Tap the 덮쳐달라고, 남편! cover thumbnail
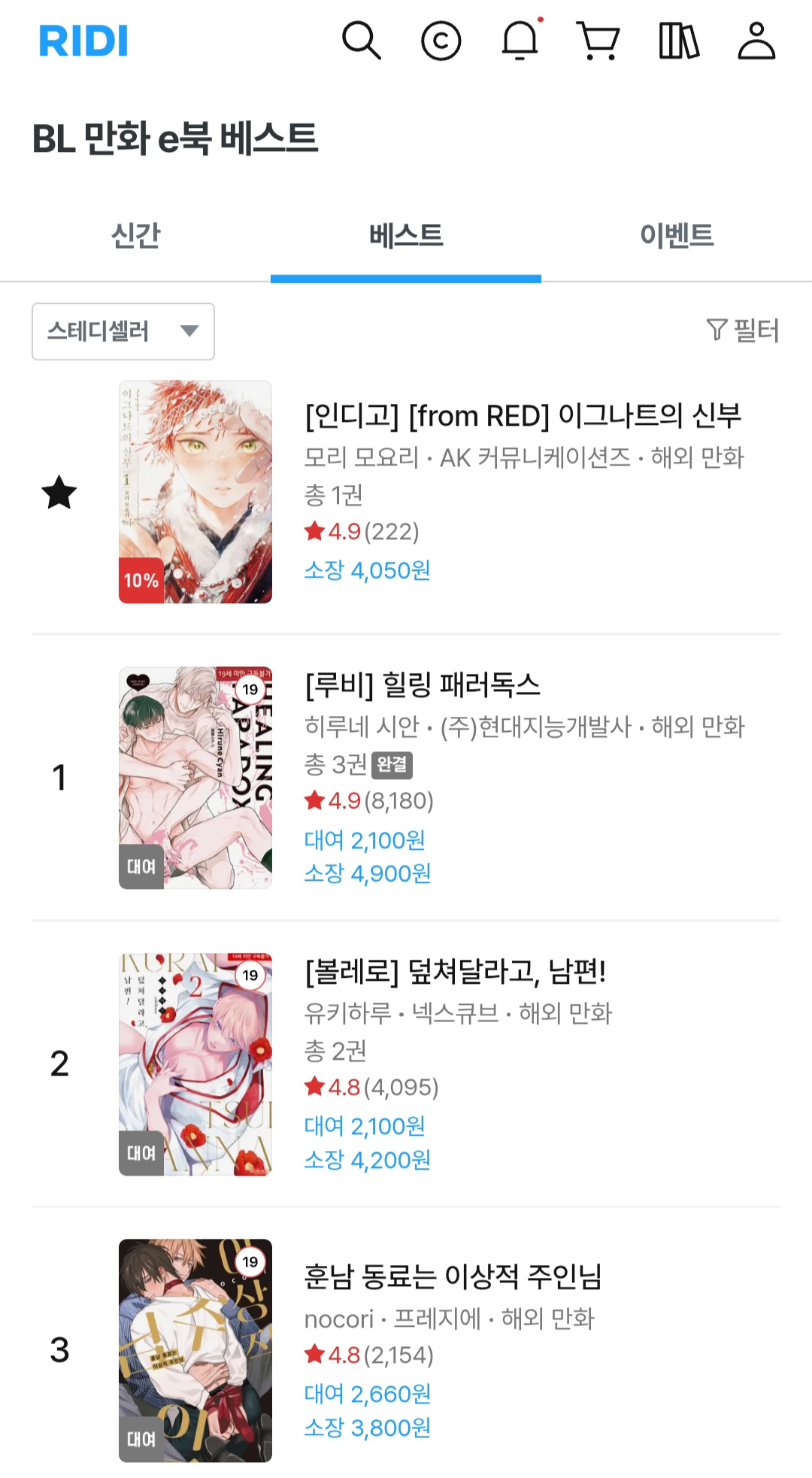 195,1064
